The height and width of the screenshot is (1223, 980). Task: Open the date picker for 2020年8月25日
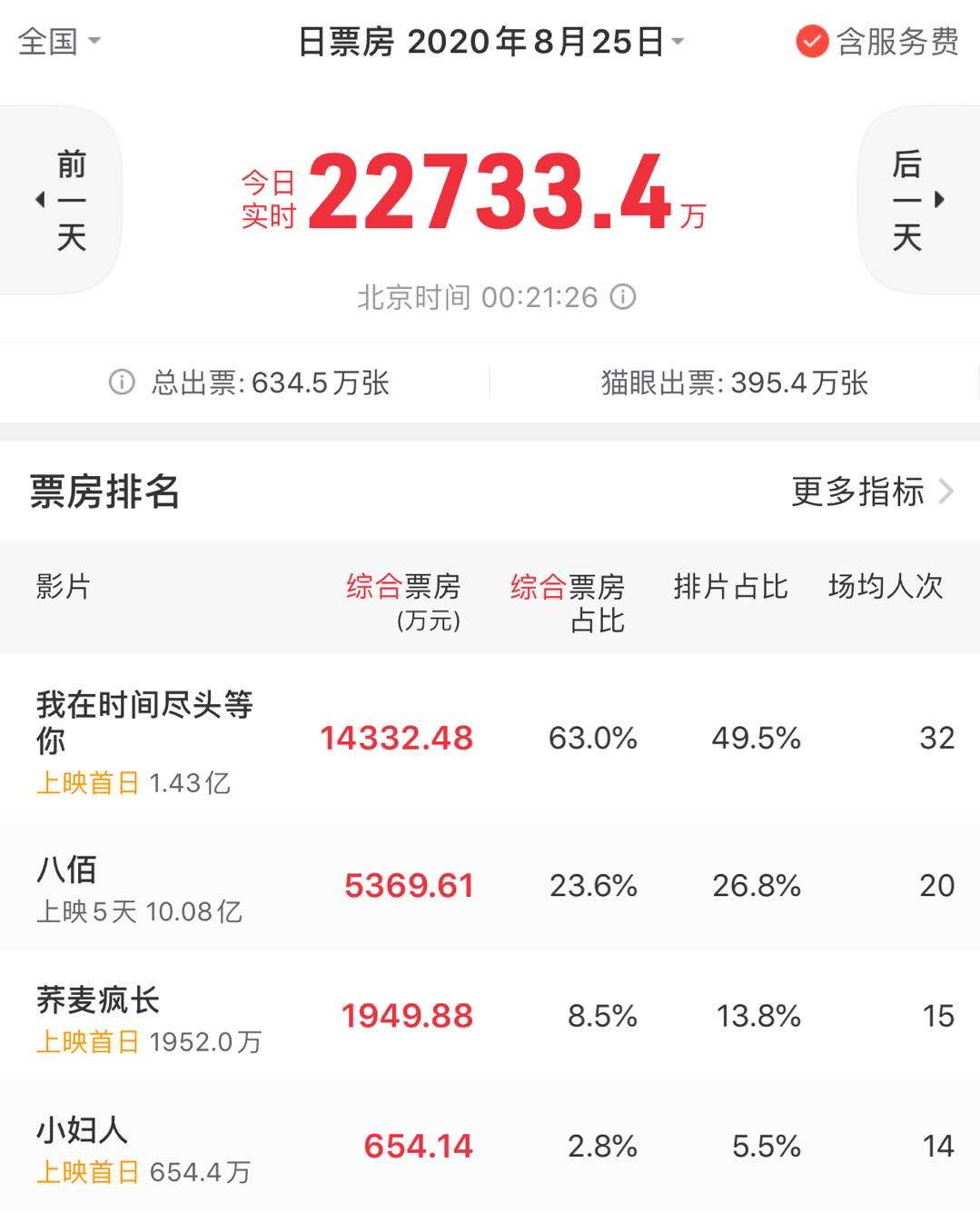click(x=490, y=42)
